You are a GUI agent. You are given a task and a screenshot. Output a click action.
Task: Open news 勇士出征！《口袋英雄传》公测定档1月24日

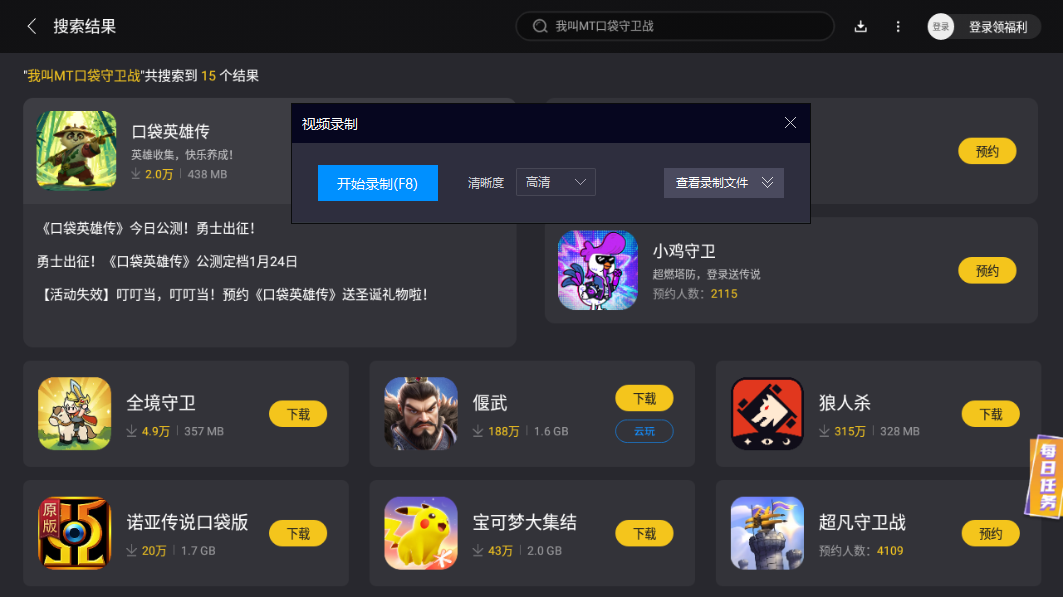pyautogui.click(x=167, y=261)
